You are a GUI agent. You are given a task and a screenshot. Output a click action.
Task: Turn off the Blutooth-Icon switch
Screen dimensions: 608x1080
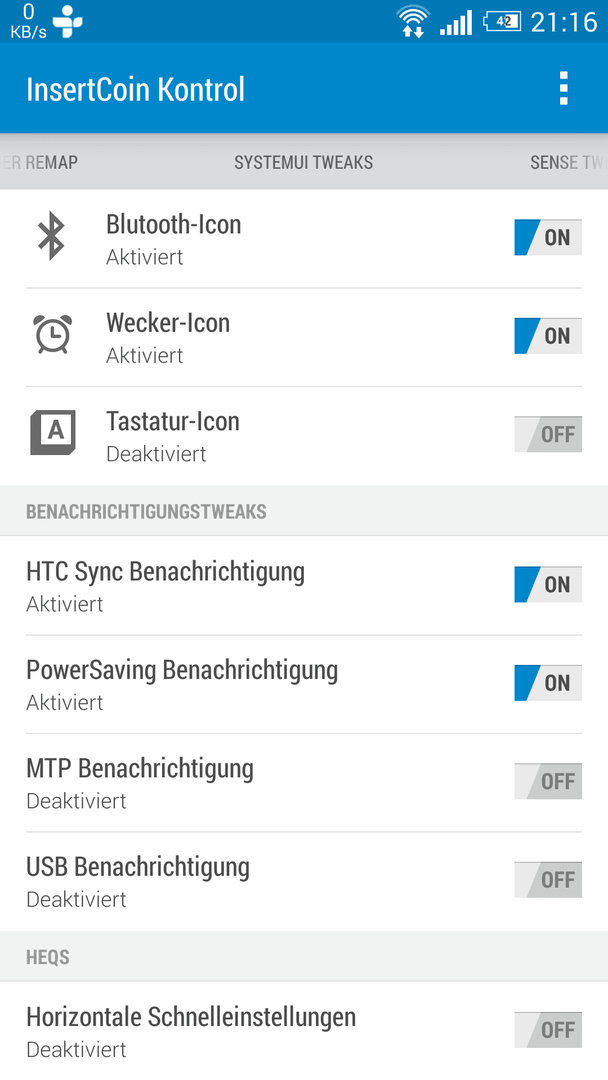[548, 238]
